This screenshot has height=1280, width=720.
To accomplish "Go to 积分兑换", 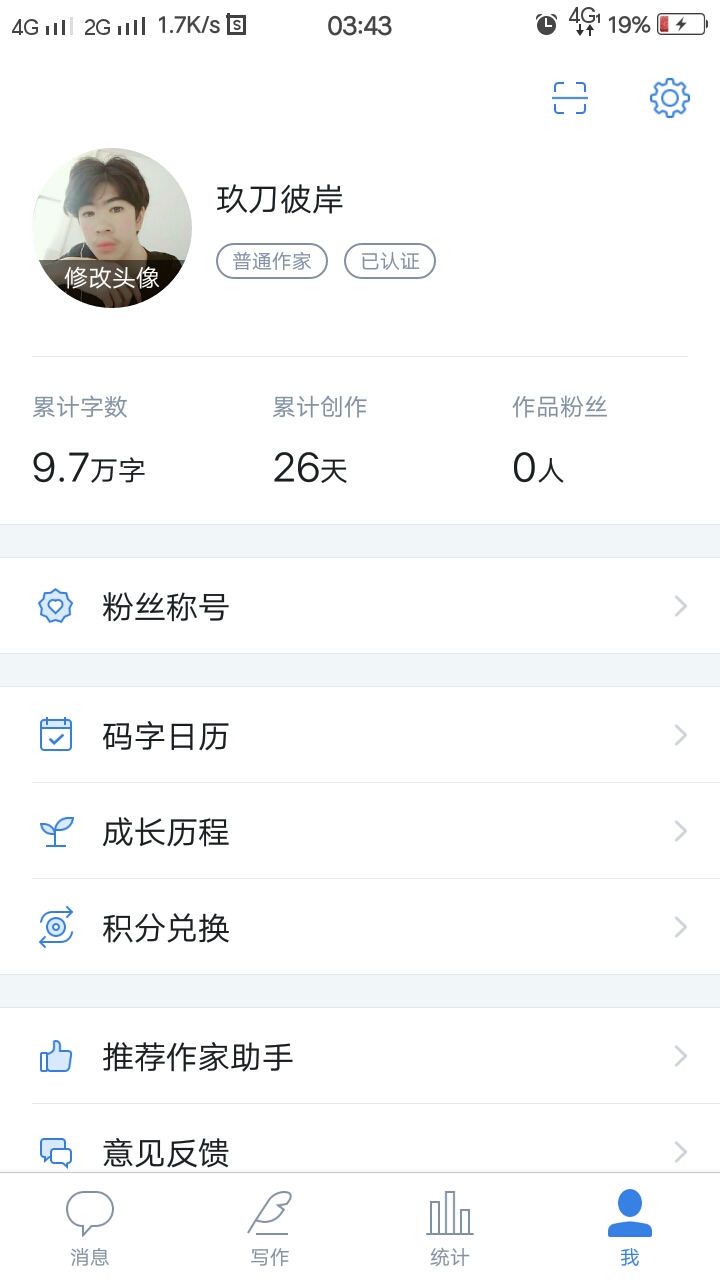I will 360,927.
